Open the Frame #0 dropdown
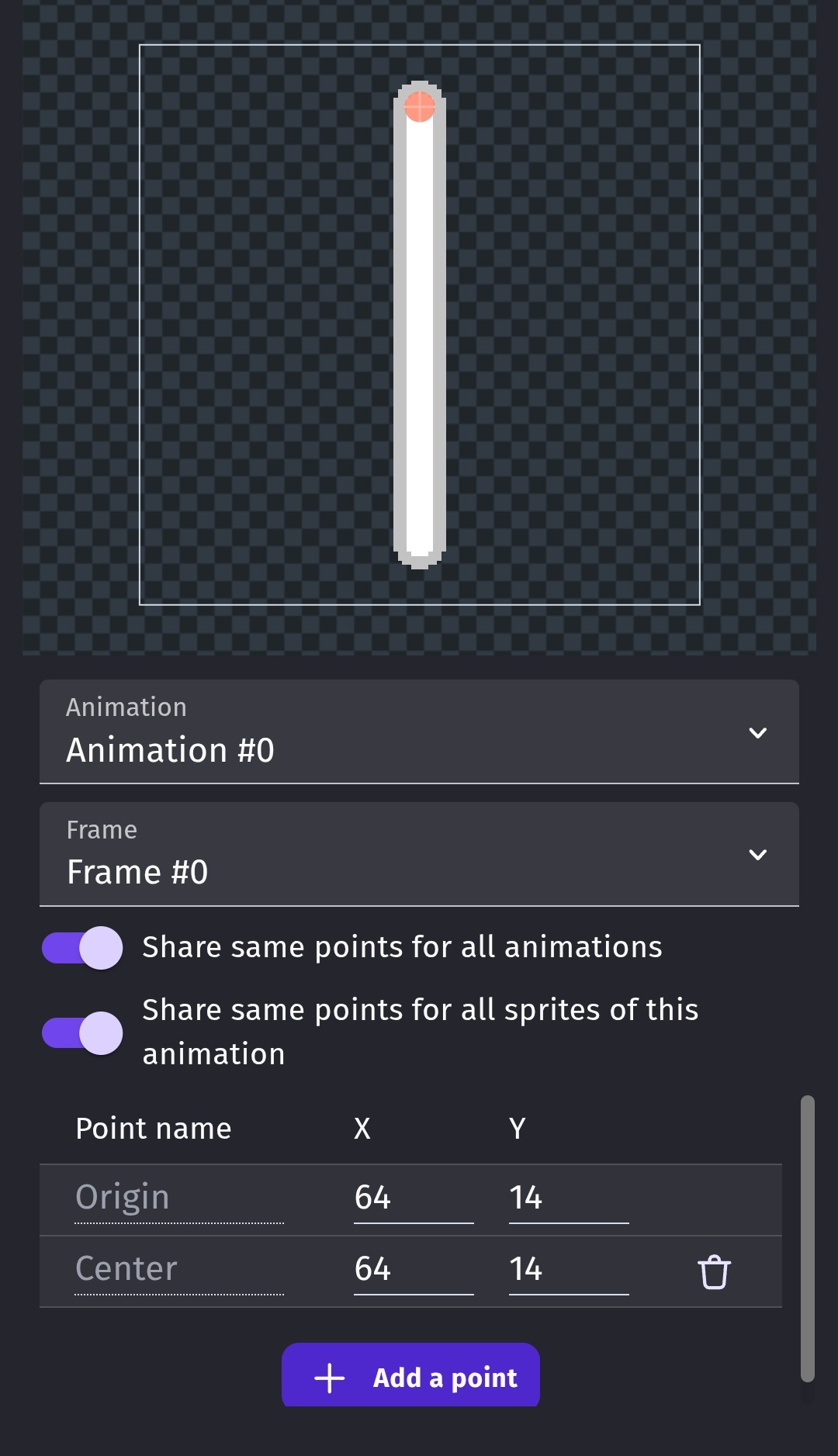The height and width of the screenshot is (1456, 838). click(419, 854)
